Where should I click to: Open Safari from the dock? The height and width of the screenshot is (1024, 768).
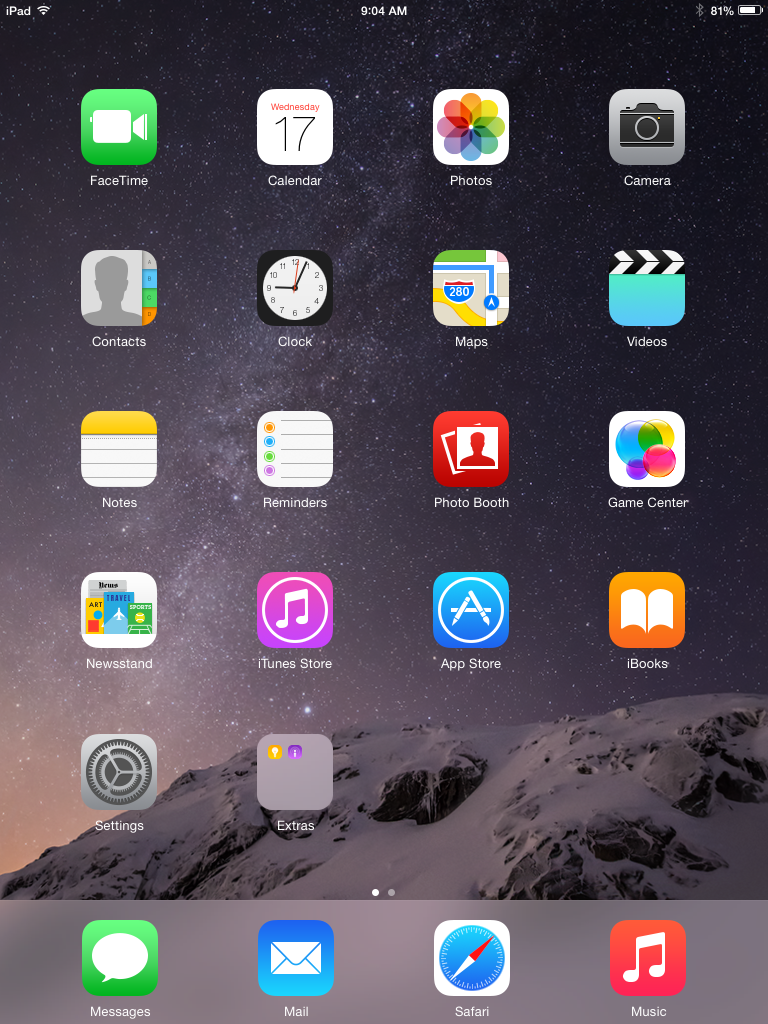pyautogui.click(x=472, y=958)
